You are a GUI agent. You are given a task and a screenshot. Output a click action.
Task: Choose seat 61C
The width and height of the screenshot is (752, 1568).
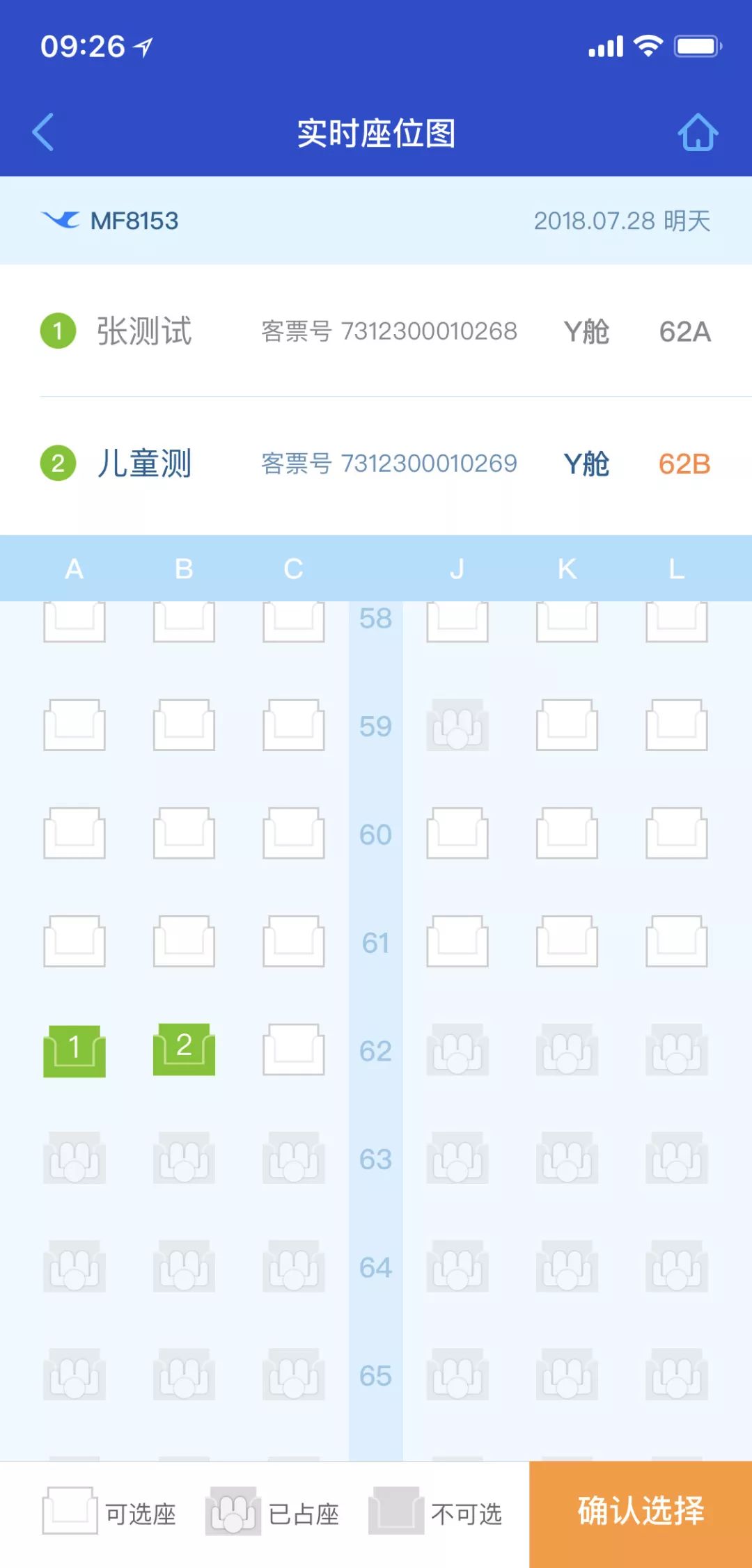click(x=293, y=942)
